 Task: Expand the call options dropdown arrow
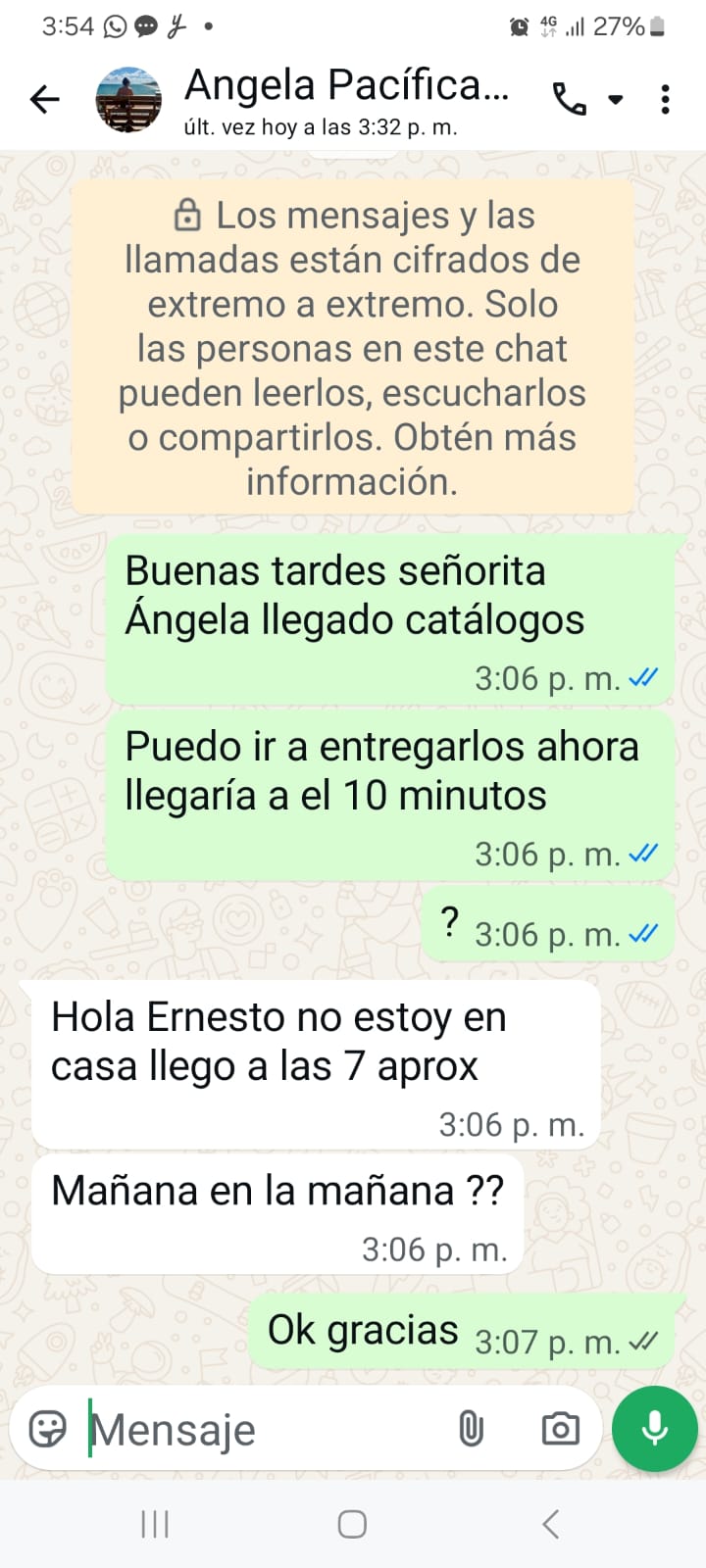[616, 99]
